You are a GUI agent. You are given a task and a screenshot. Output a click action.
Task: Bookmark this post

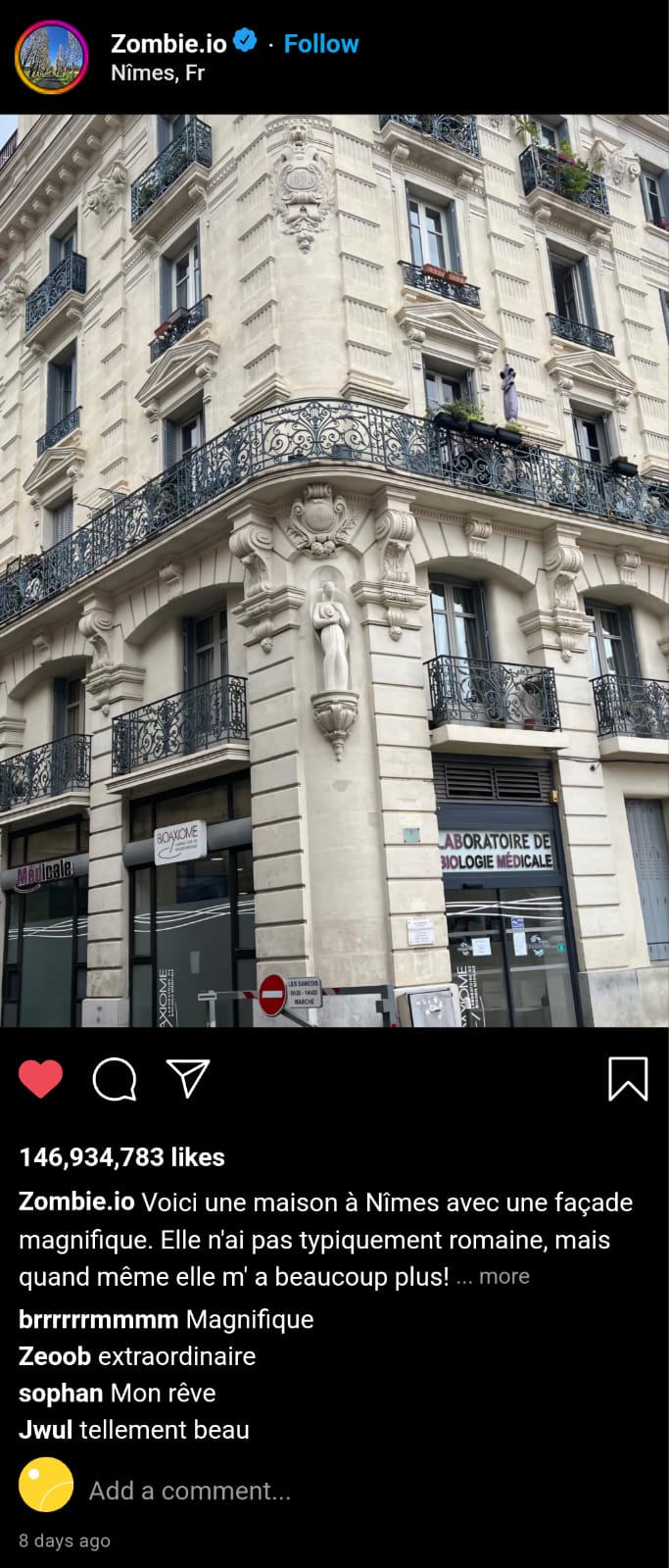tap(627, 1078)
